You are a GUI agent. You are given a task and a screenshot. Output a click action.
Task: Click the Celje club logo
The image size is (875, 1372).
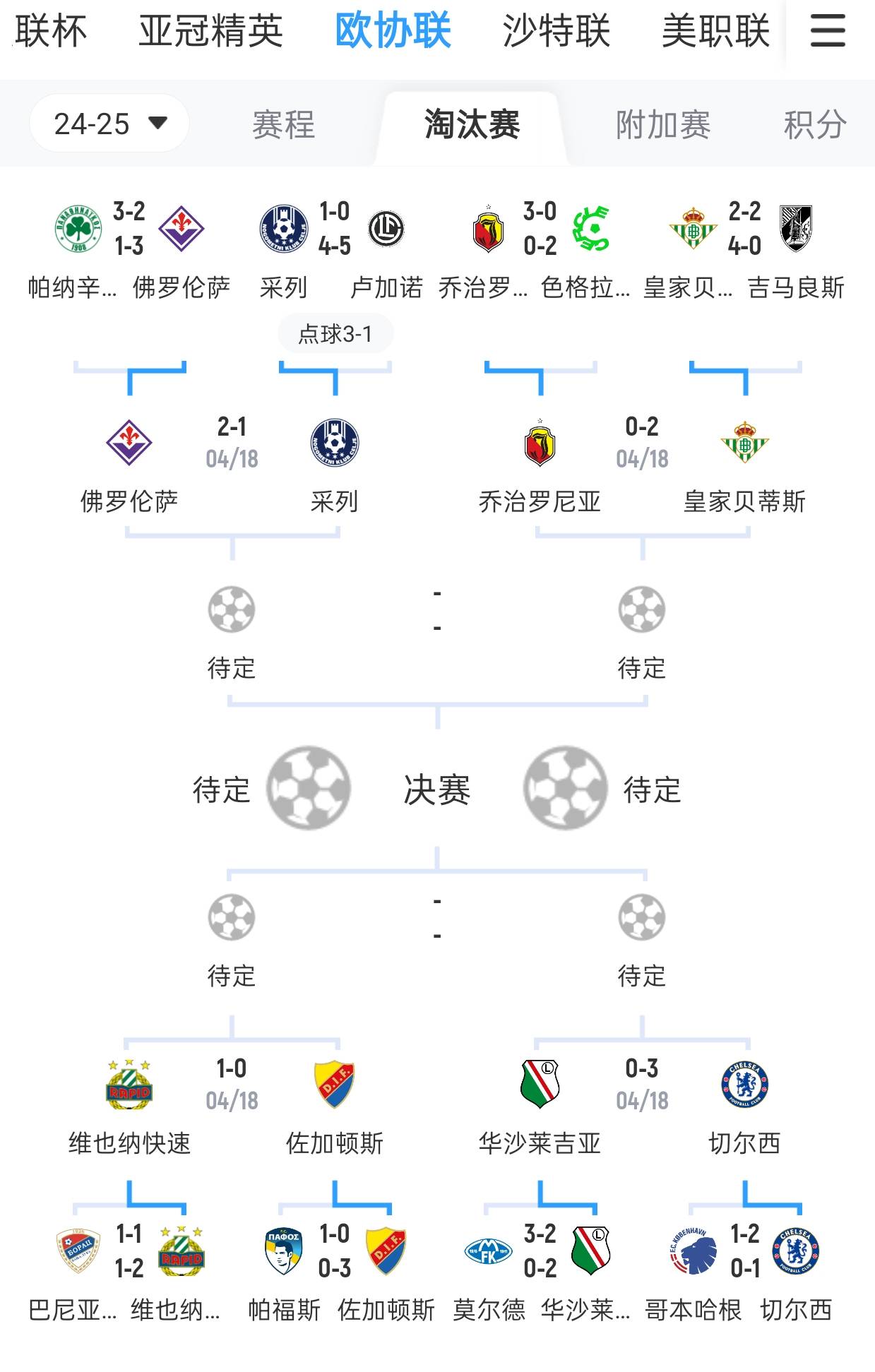[332, 441]
